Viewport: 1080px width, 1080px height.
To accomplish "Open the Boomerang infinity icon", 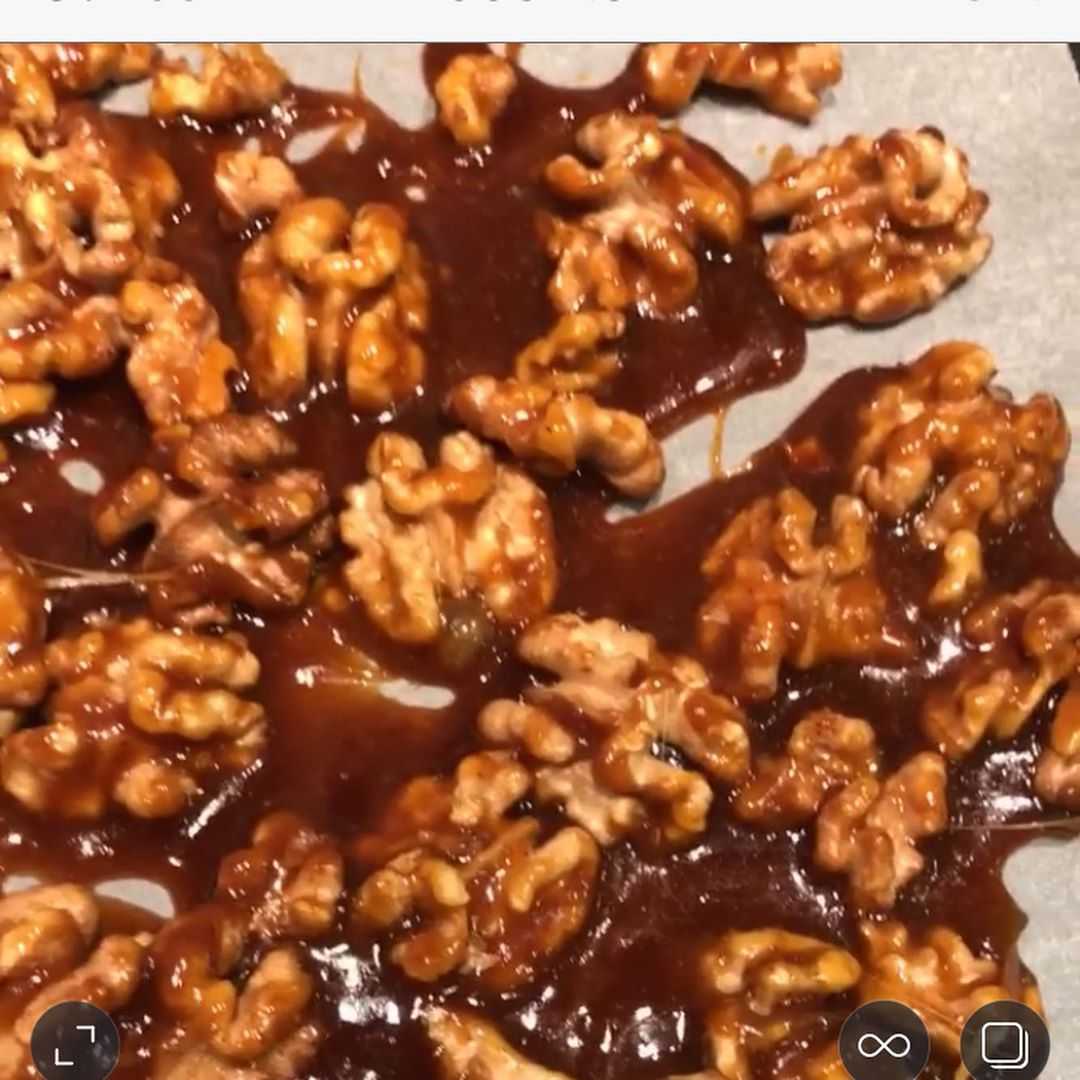I will pos(883,1044).
